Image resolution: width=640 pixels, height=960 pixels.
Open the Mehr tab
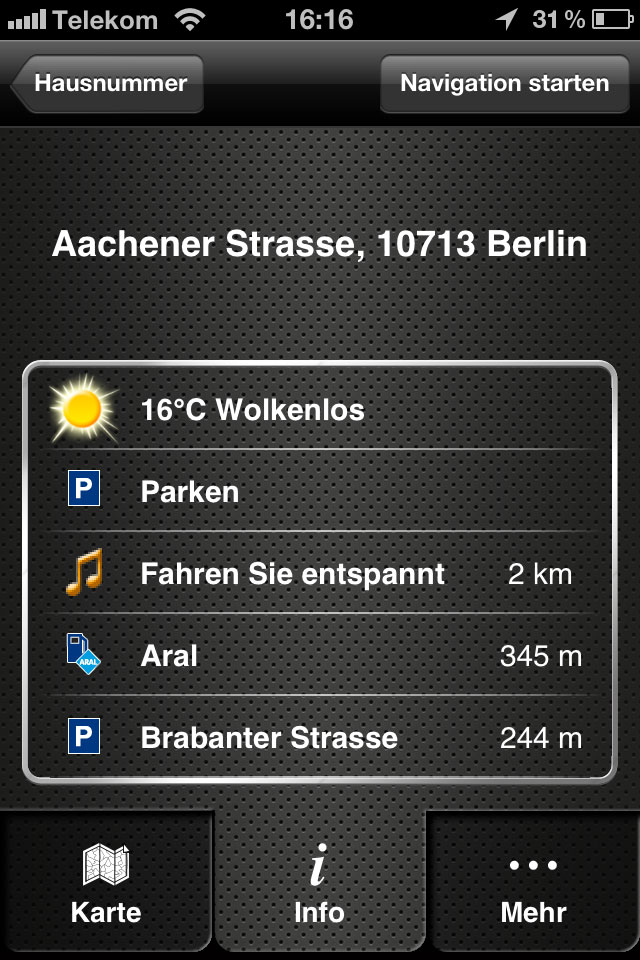pos(533,884)
